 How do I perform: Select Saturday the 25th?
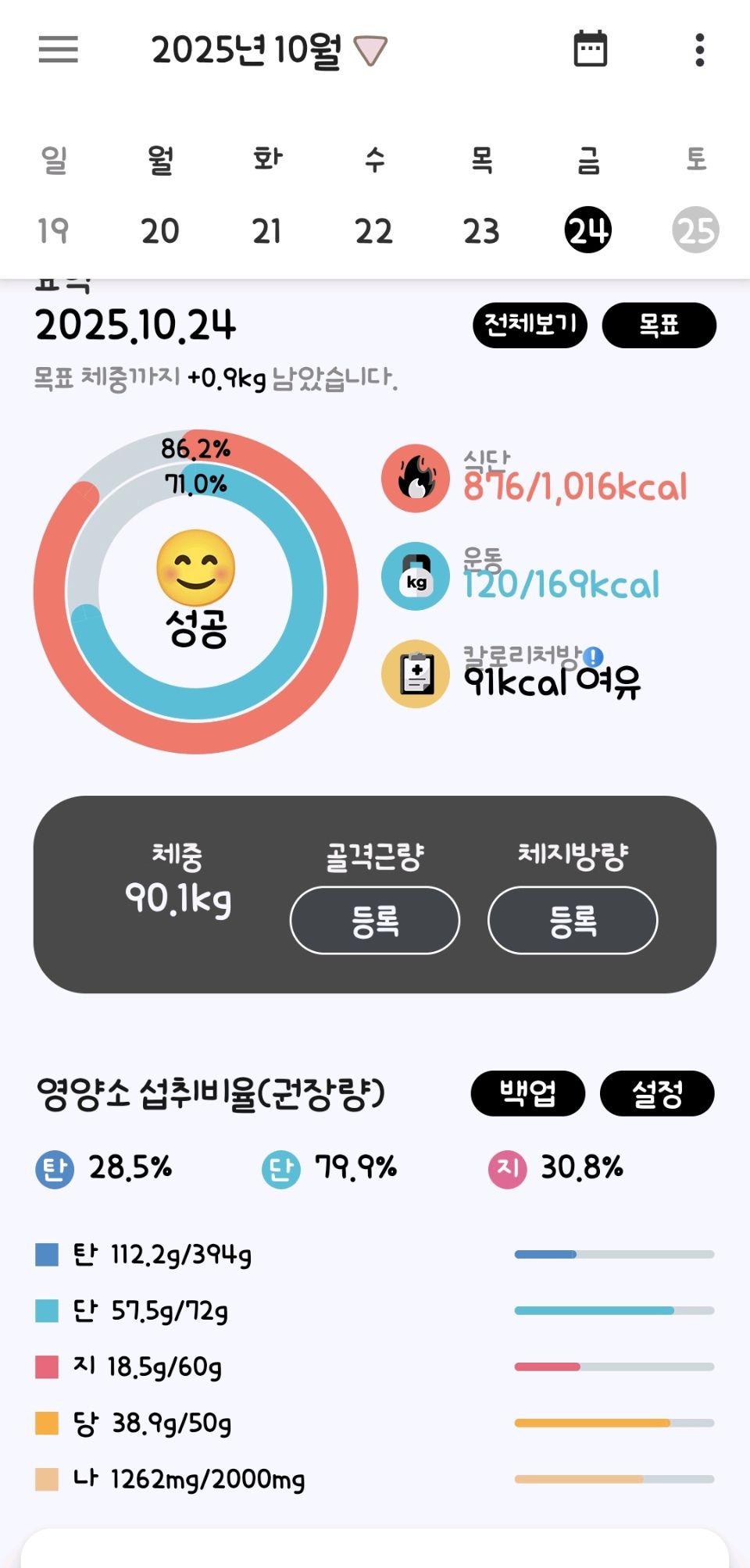click(695, 230)
